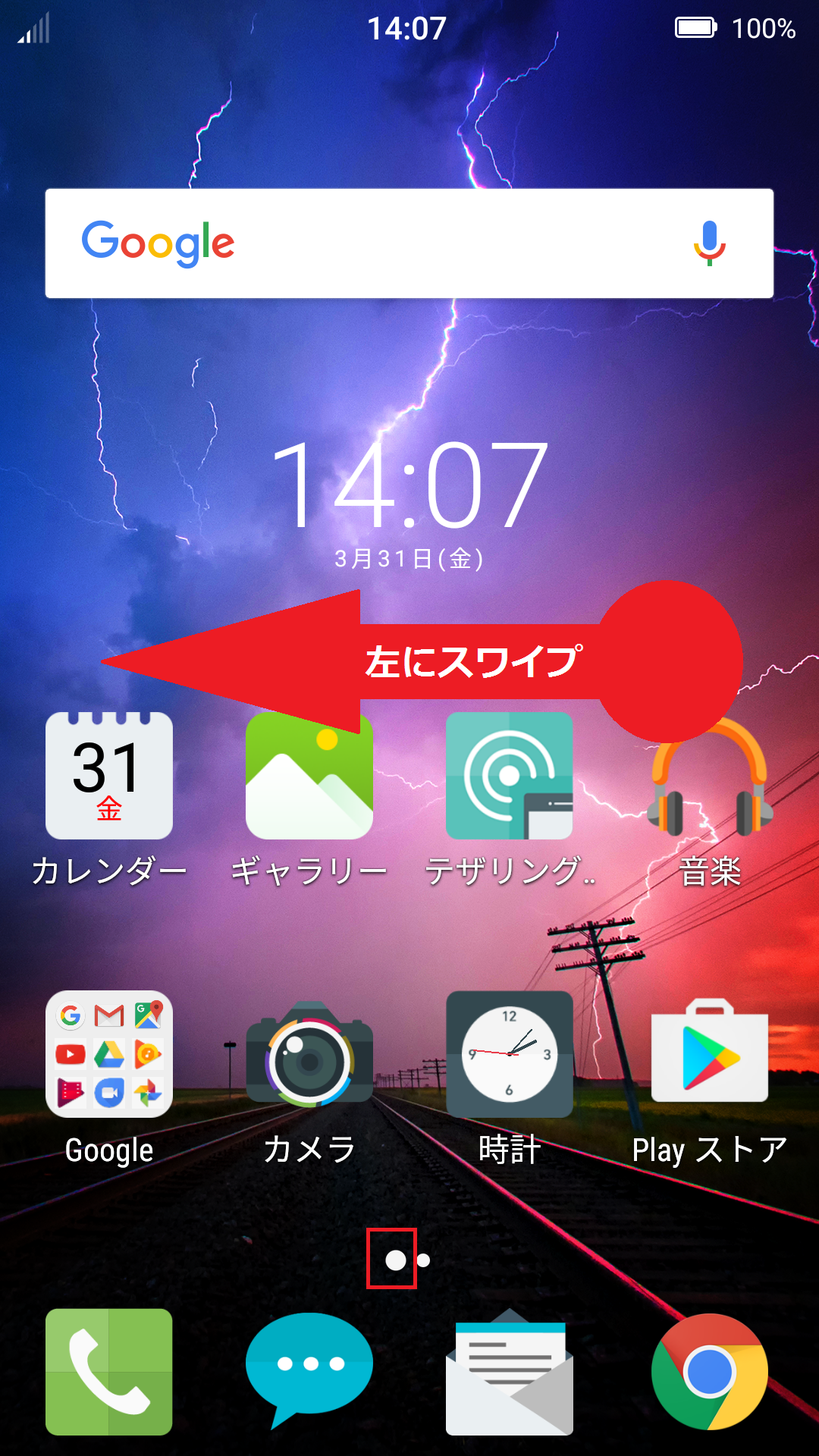Launch the 音楽 app
Viewport: 819px width, 1456px height.
[710, 789]
